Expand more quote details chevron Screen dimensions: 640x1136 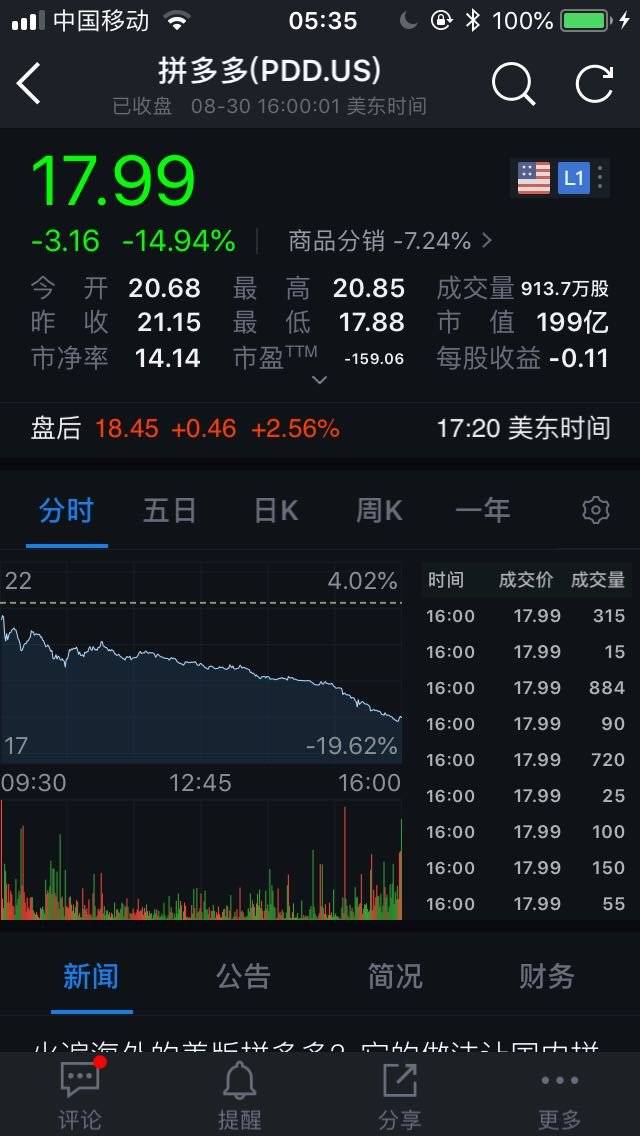click(x=319, y=380)
